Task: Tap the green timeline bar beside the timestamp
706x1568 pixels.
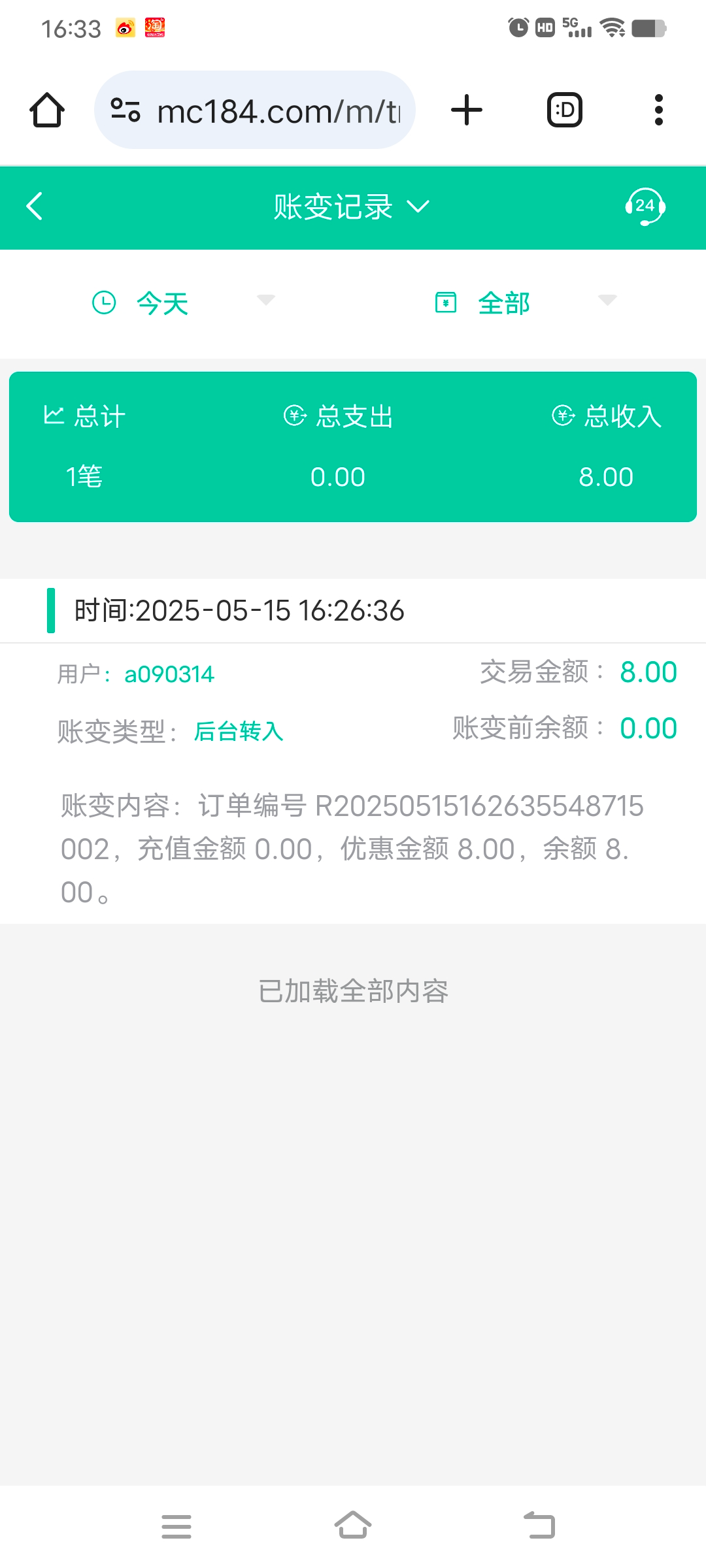Action: [52, 610]
